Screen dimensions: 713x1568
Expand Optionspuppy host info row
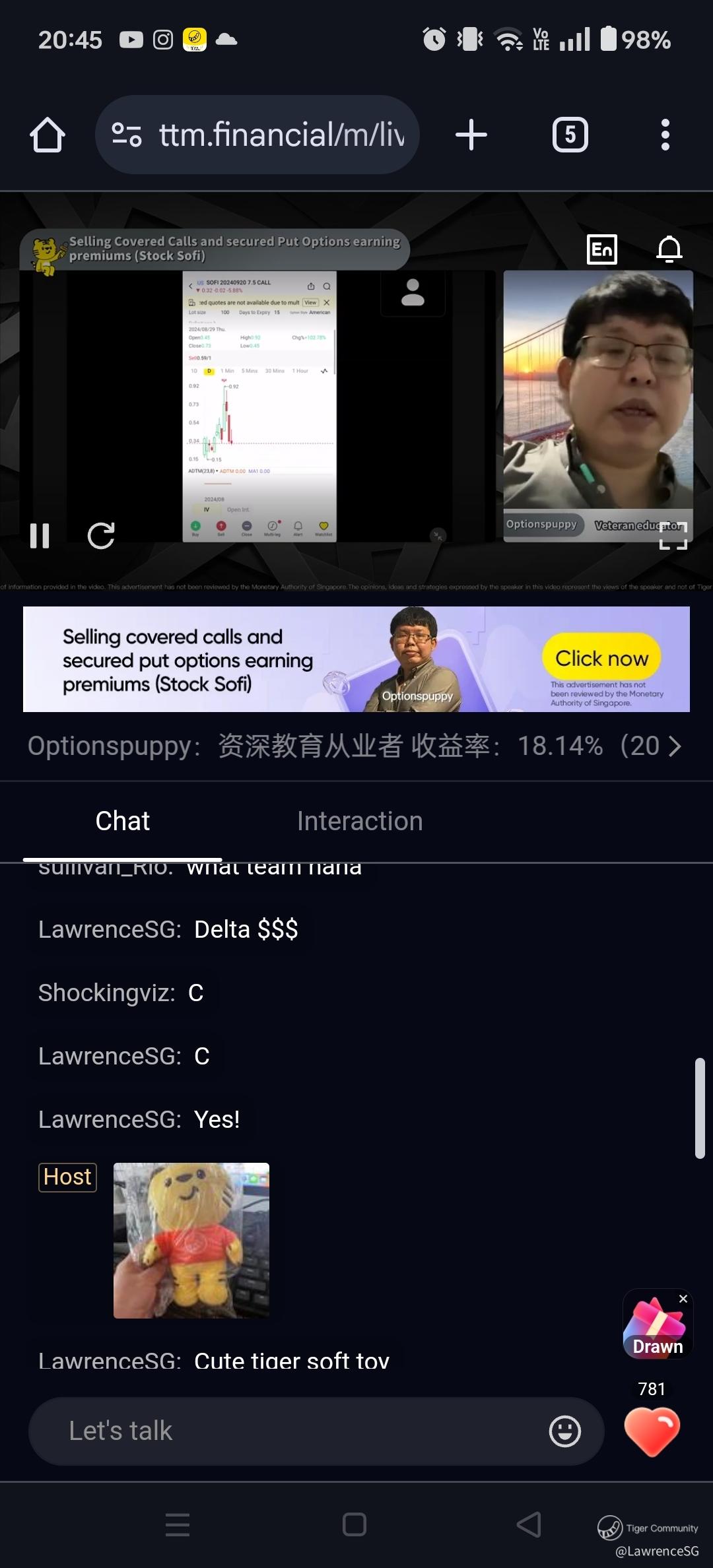[x=675, y=746]
